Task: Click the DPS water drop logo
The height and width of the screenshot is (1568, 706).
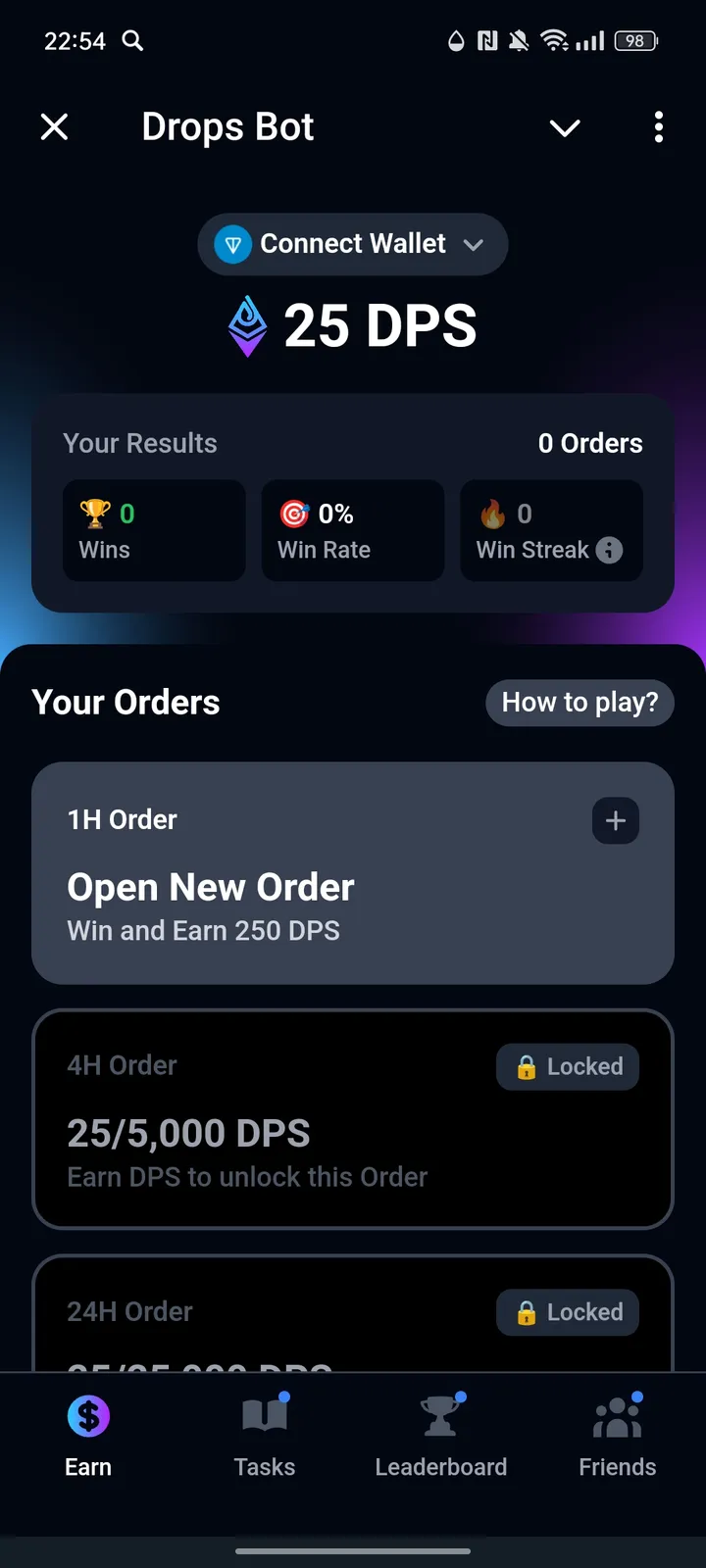Action: 247,326
